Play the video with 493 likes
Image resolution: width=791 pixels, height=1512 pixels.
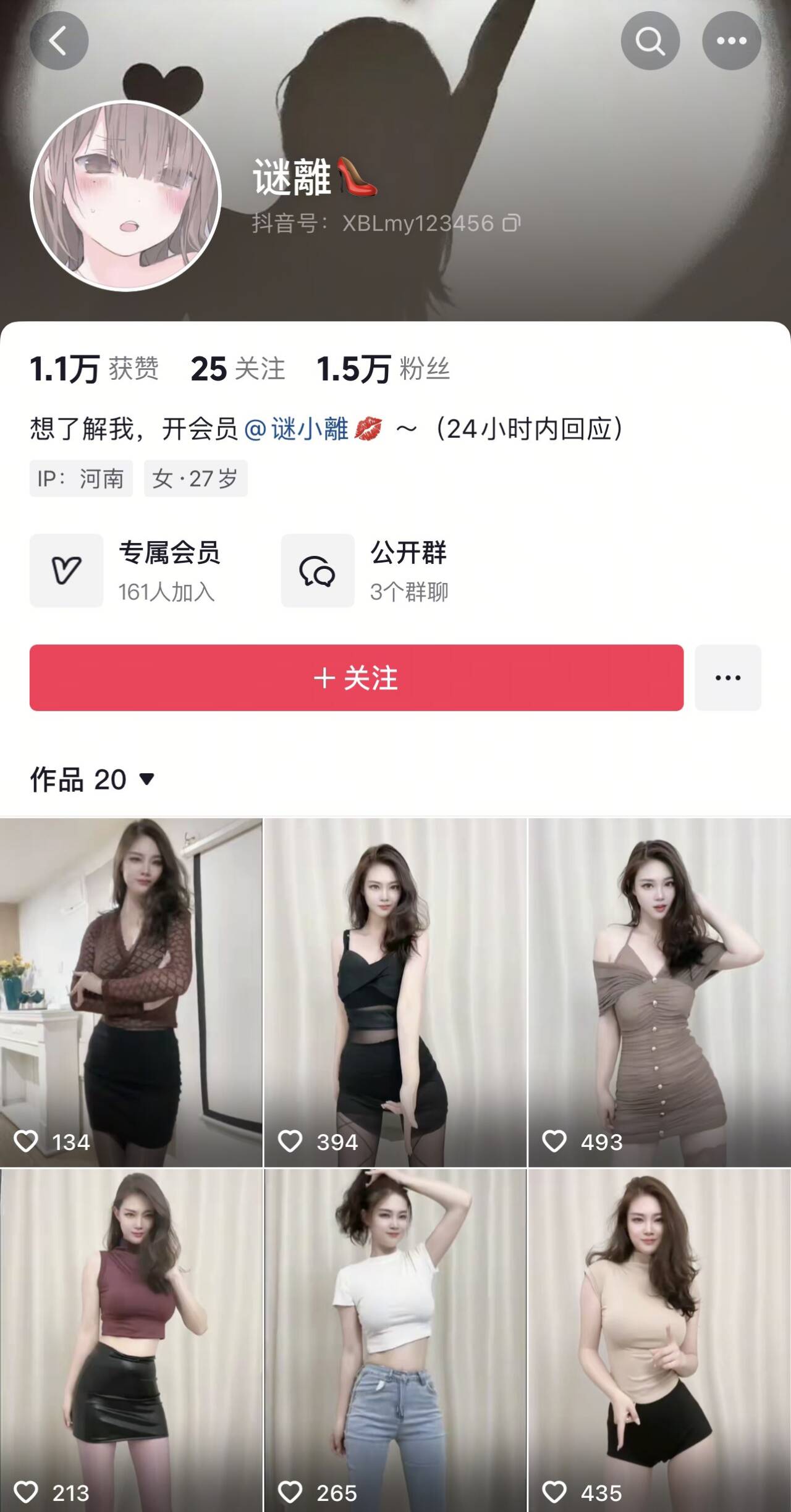point(659,992)
